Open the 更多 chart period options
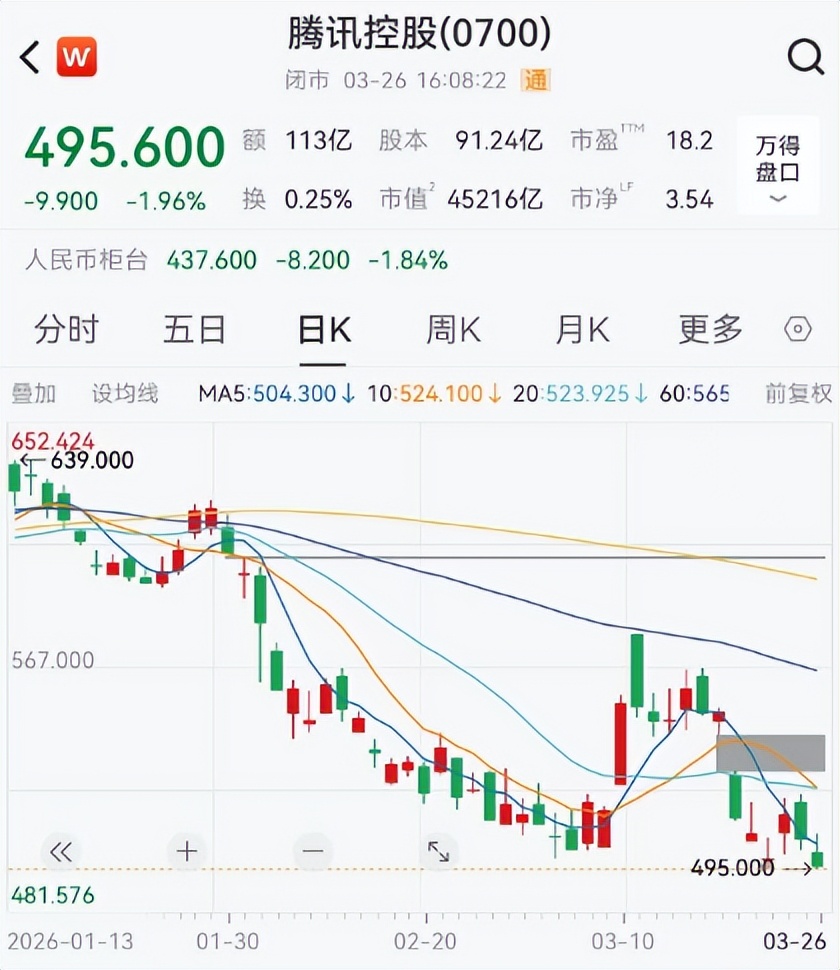 [711, 329]
